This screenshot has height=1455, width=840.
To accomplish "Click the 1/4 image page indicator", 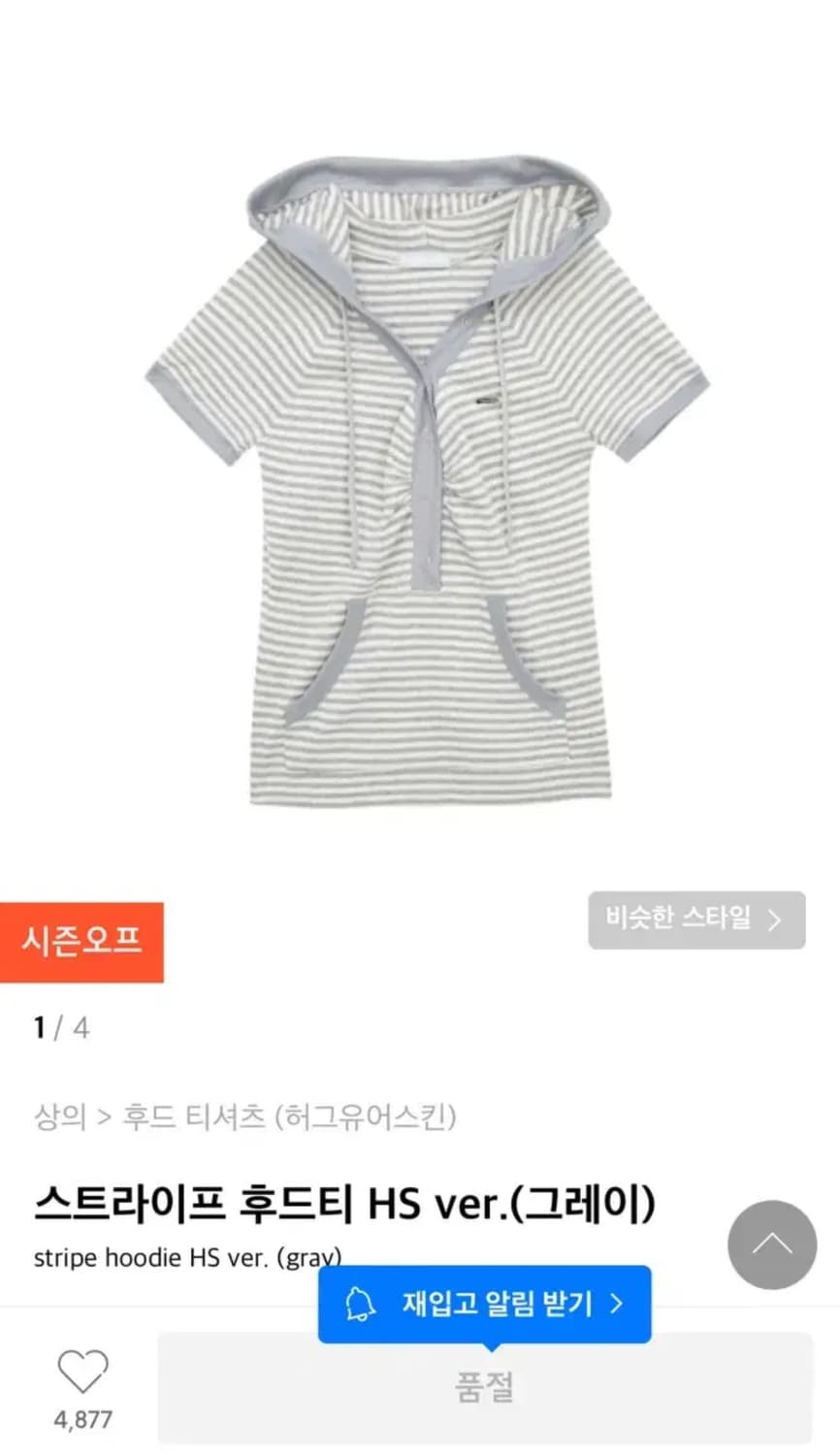I will point(58,1028).
